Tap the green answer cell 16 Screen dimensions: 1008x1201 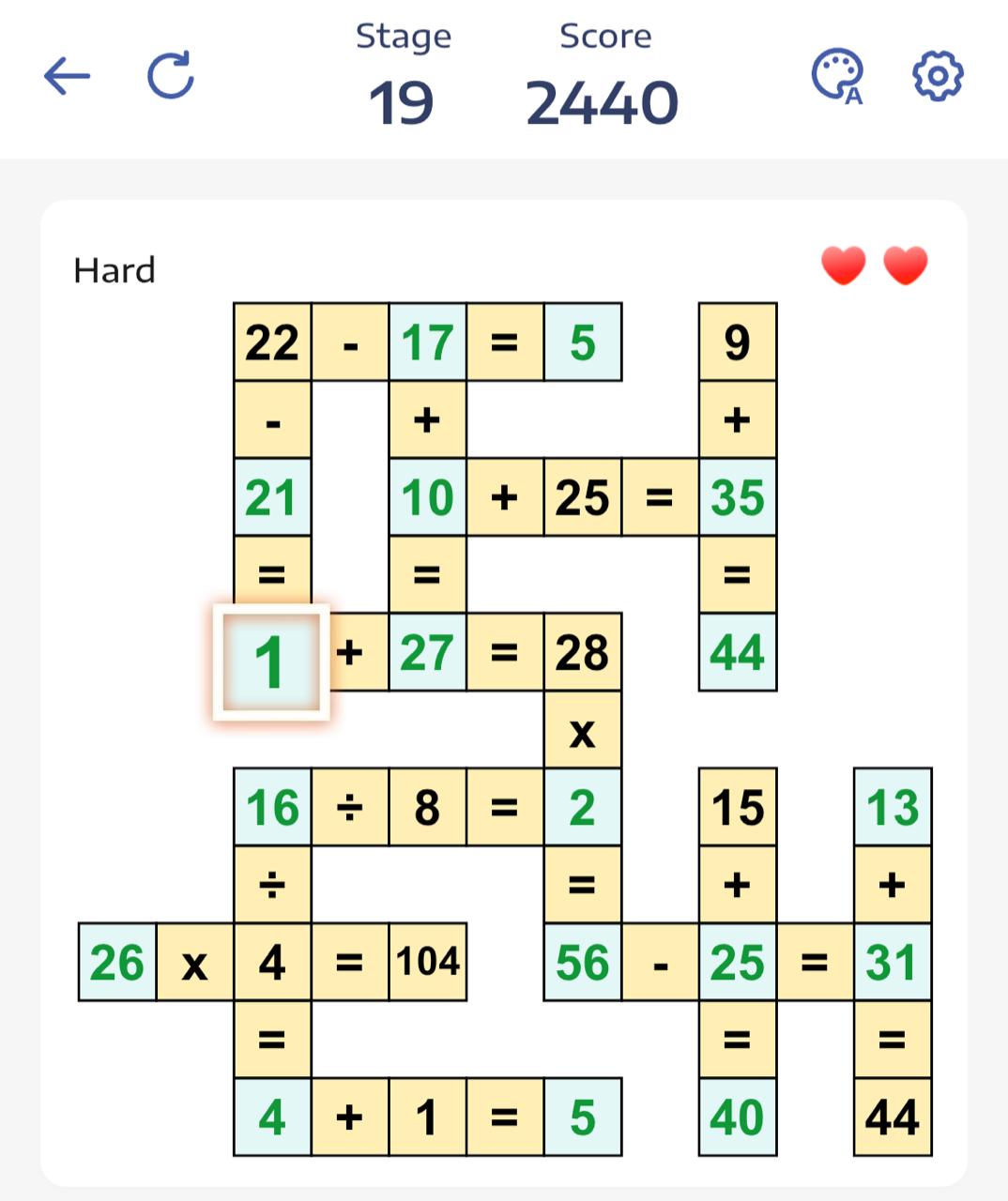click(271, 808)
